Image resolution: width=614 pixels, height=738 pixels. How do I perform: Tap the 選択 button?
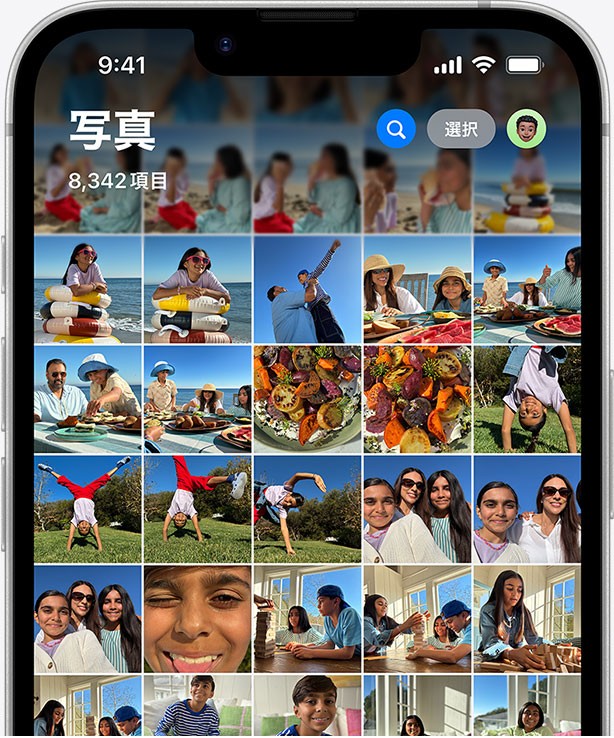point(461,129)
